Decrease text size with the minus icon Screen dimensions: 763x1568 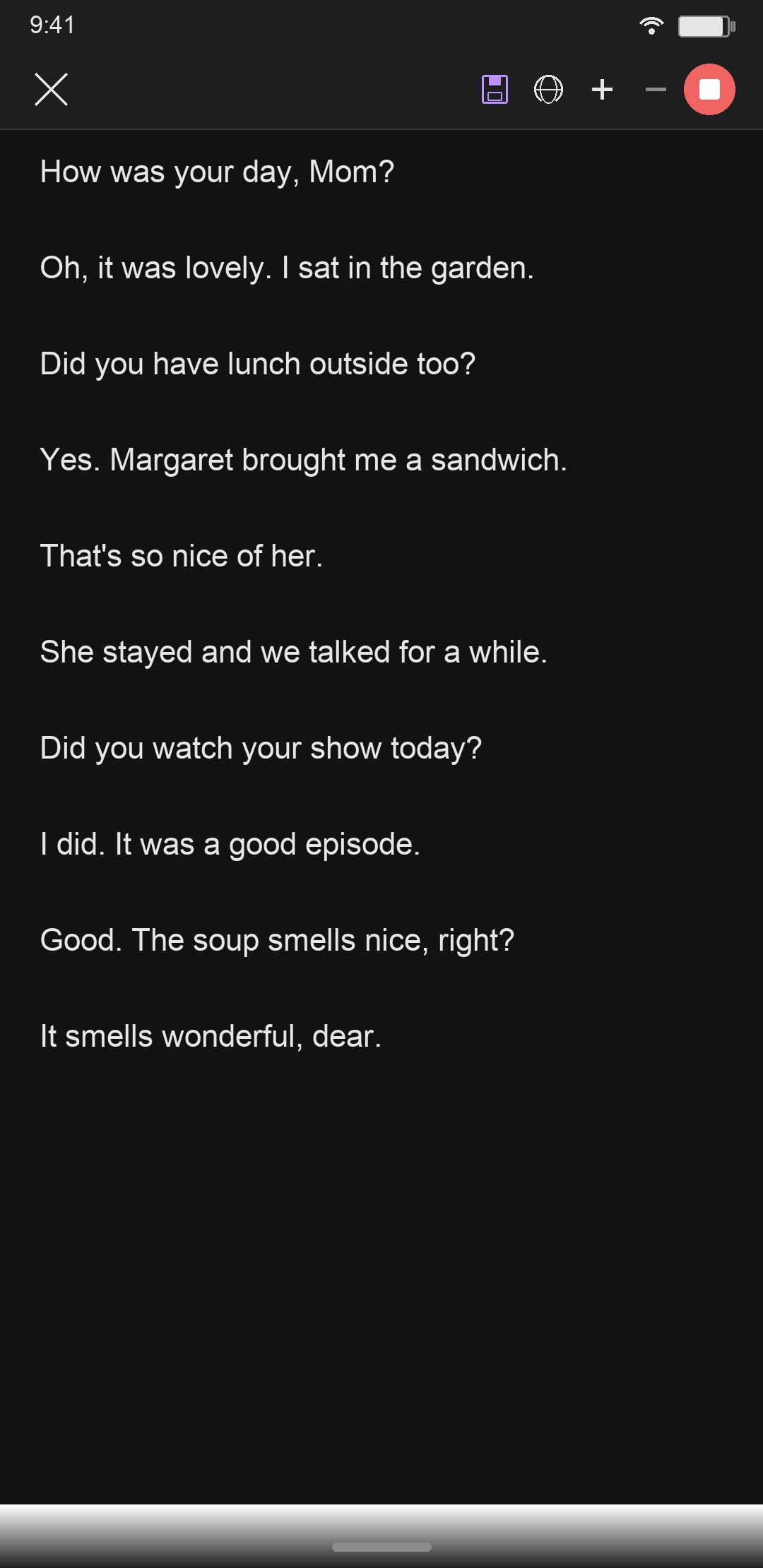pos(656,90)
